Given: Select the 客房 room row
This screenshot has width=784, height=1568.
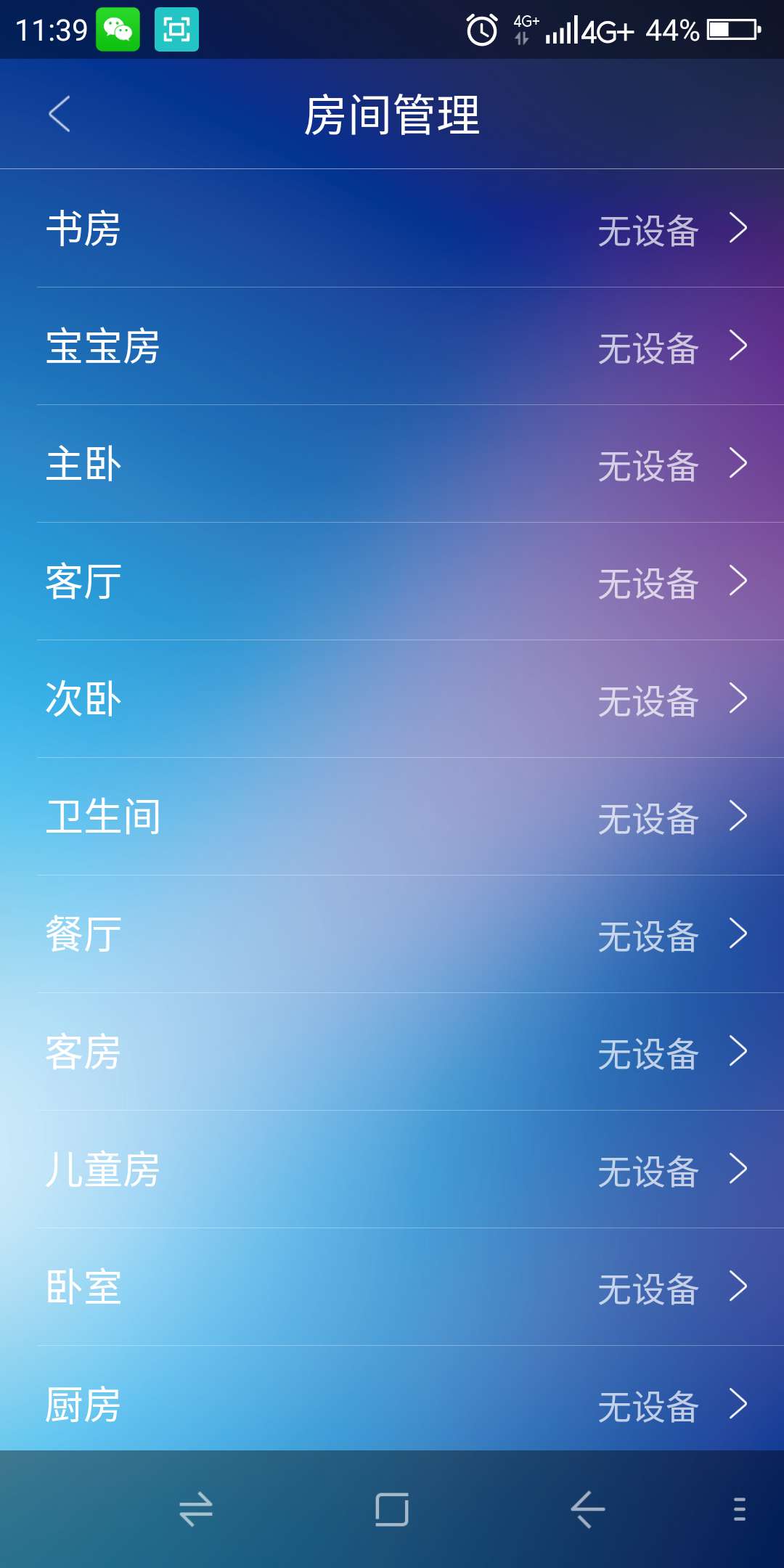Looking at the screenshot, I should click(392, 1053).
